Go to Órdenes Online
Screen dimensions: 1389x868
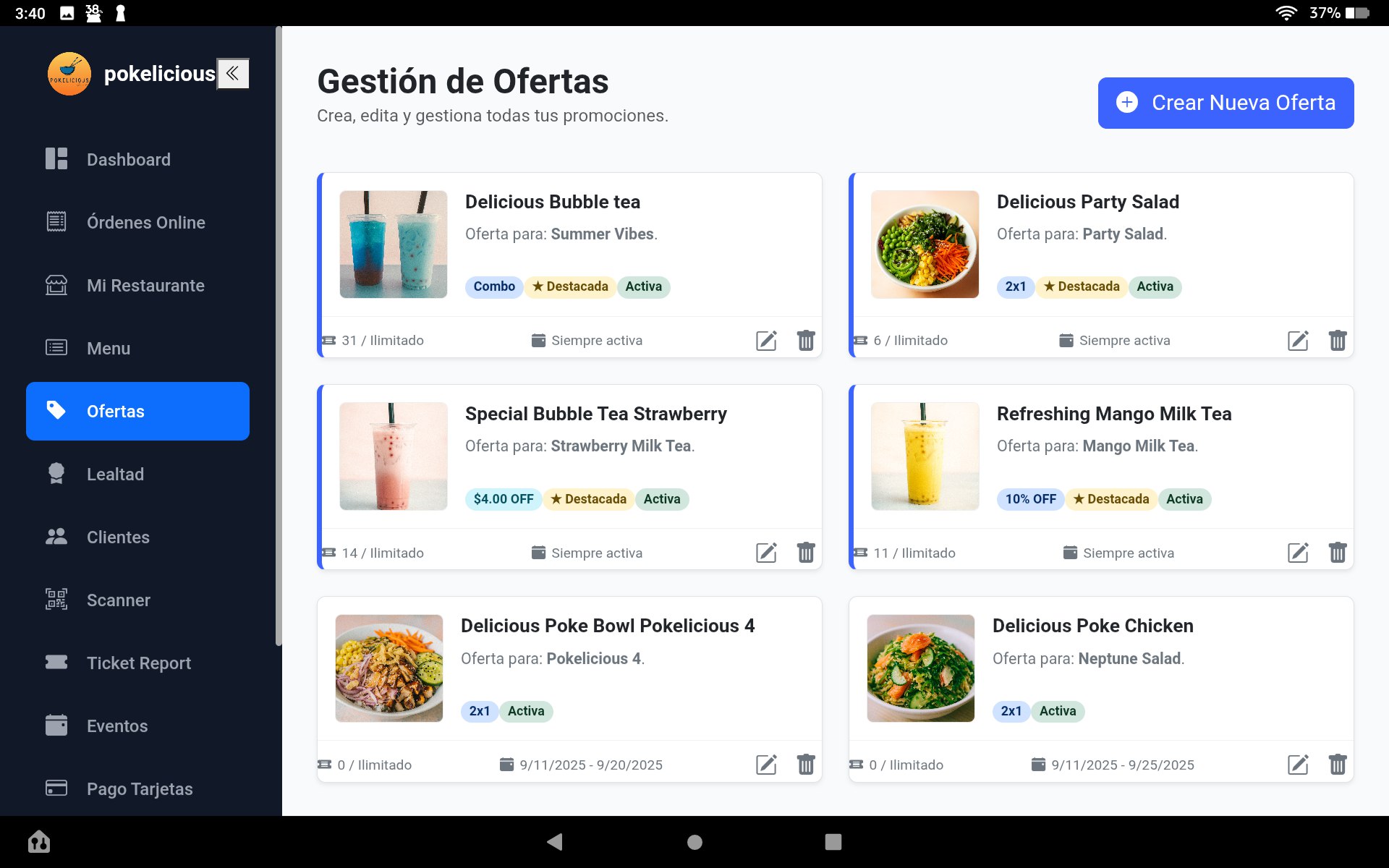pyautogui.click(x=145, y=223)
